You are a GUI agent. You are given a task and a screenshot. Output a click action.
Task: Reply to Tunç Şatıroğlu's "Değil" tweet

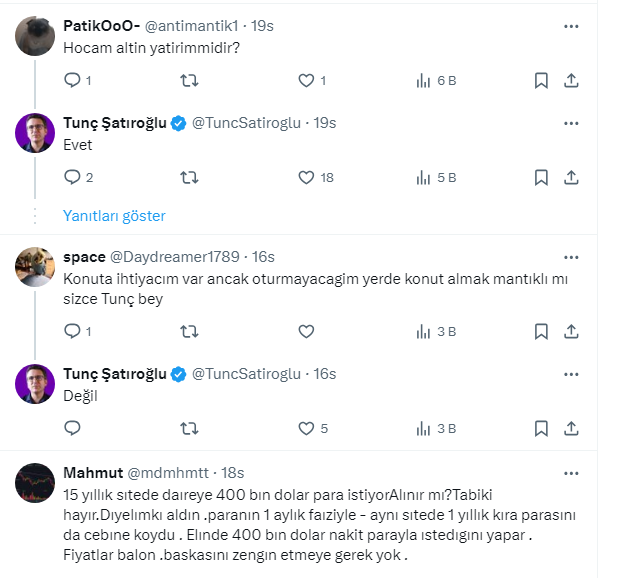pos(72,428)
